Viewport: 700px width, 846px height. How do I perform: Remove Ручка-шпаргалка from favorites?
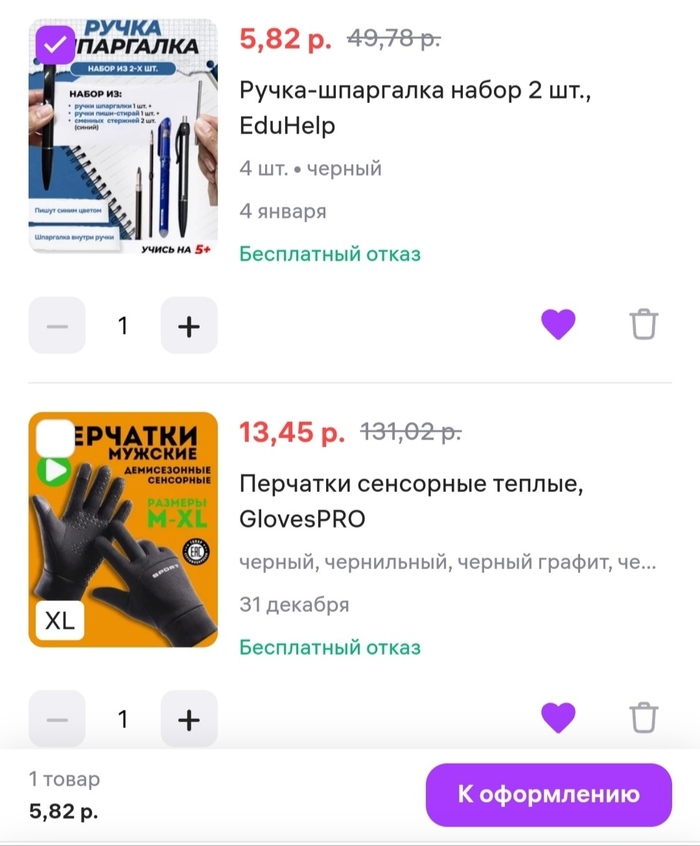pos(558,325)
